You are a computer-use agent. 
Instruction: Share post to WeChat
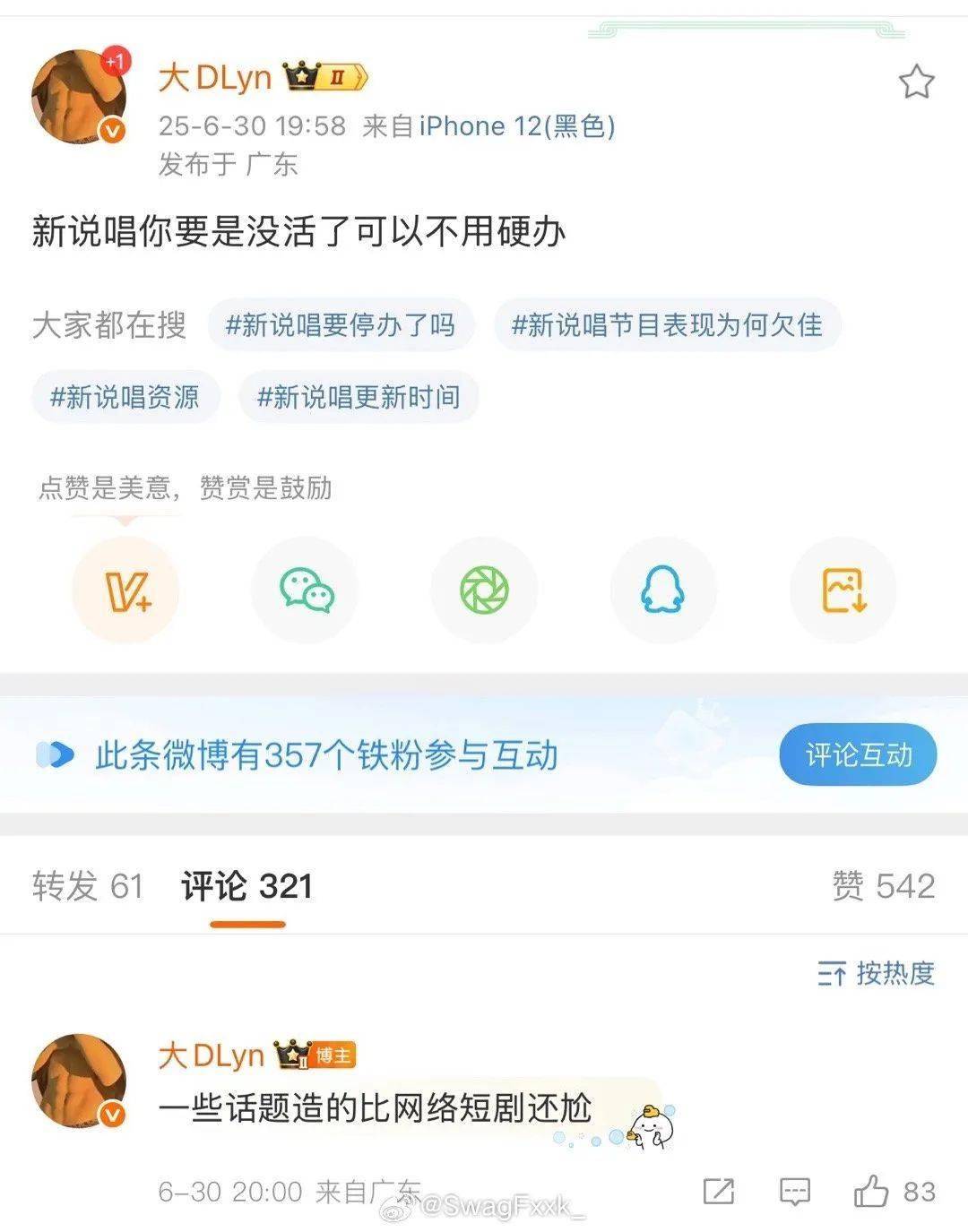306,591
